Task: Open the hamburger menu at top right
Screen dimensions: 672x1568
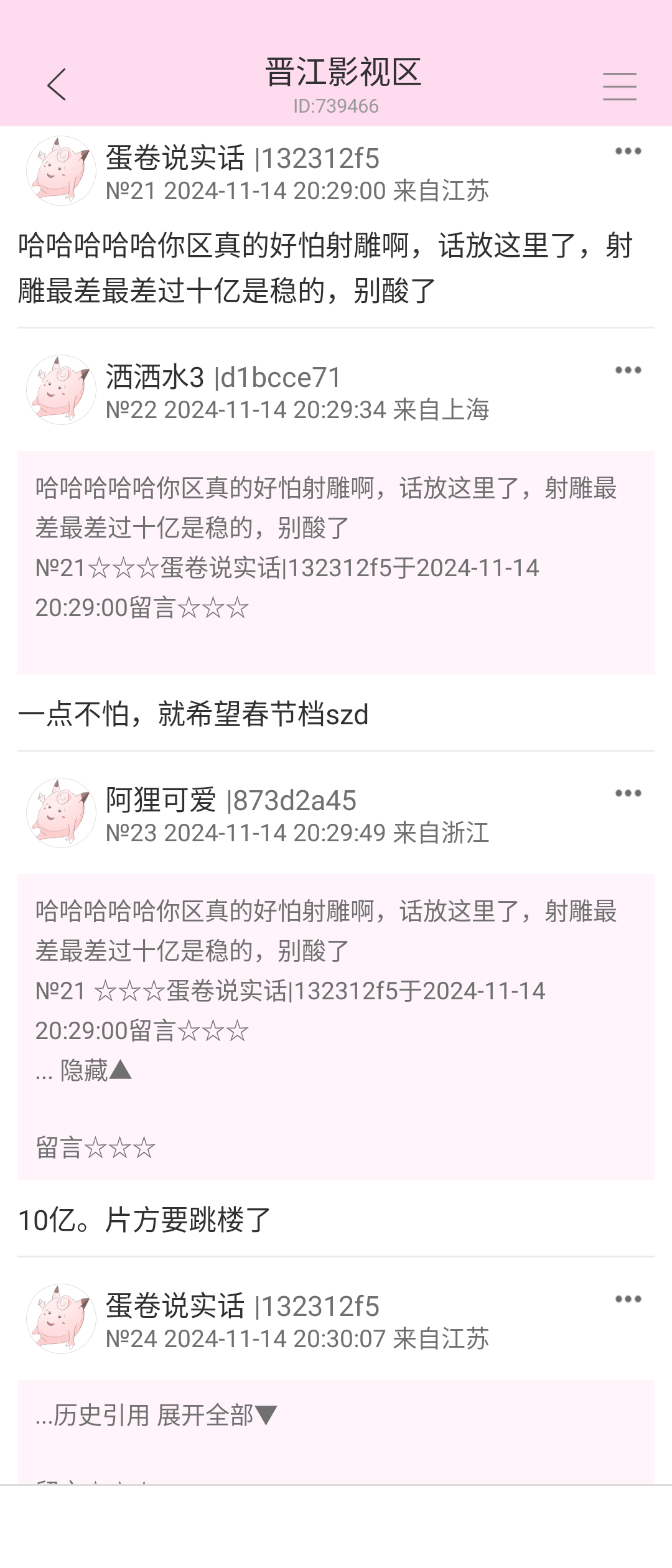Action: (x=619, y=86)
